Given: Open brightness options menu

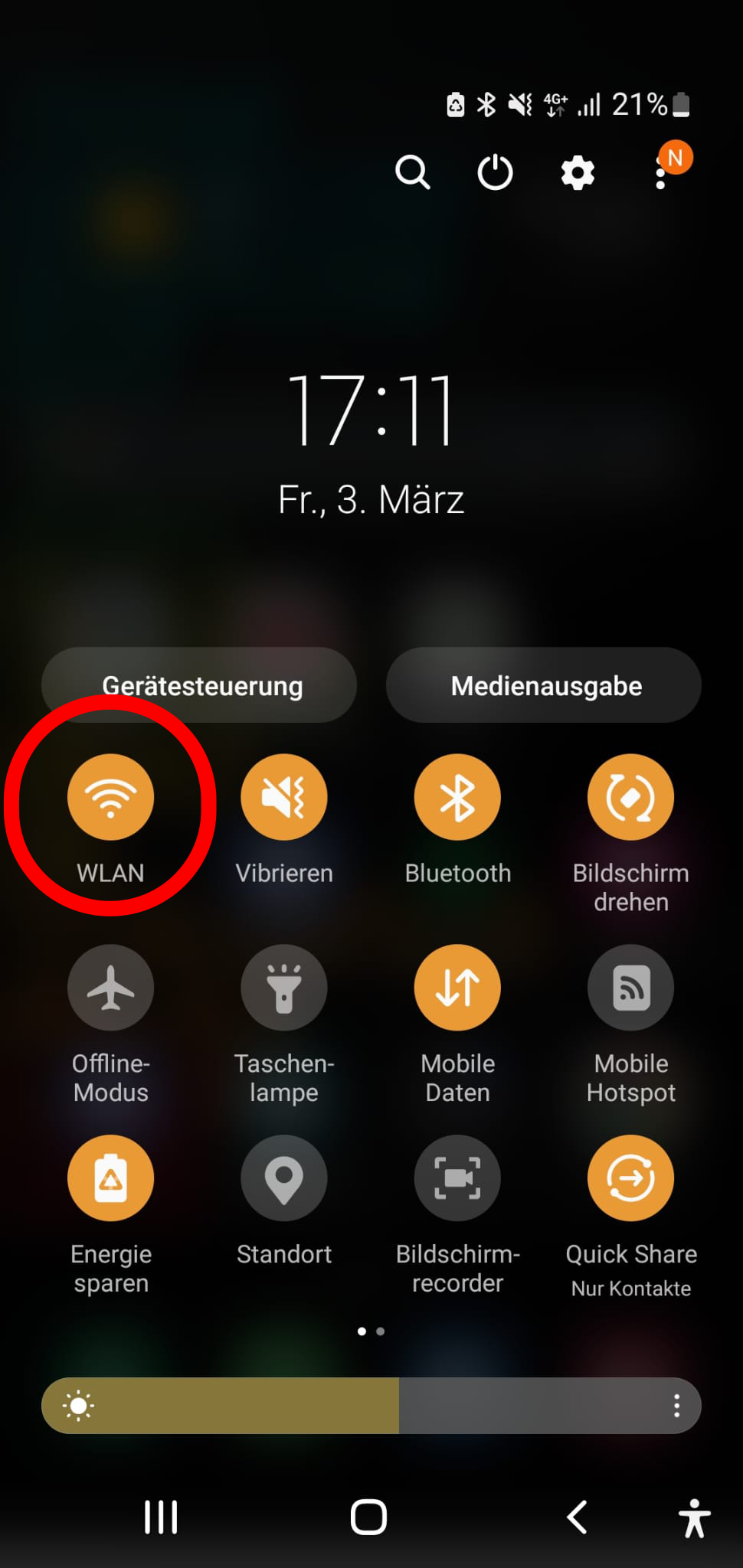Looking at the screenshot, I should (676, 1406).
